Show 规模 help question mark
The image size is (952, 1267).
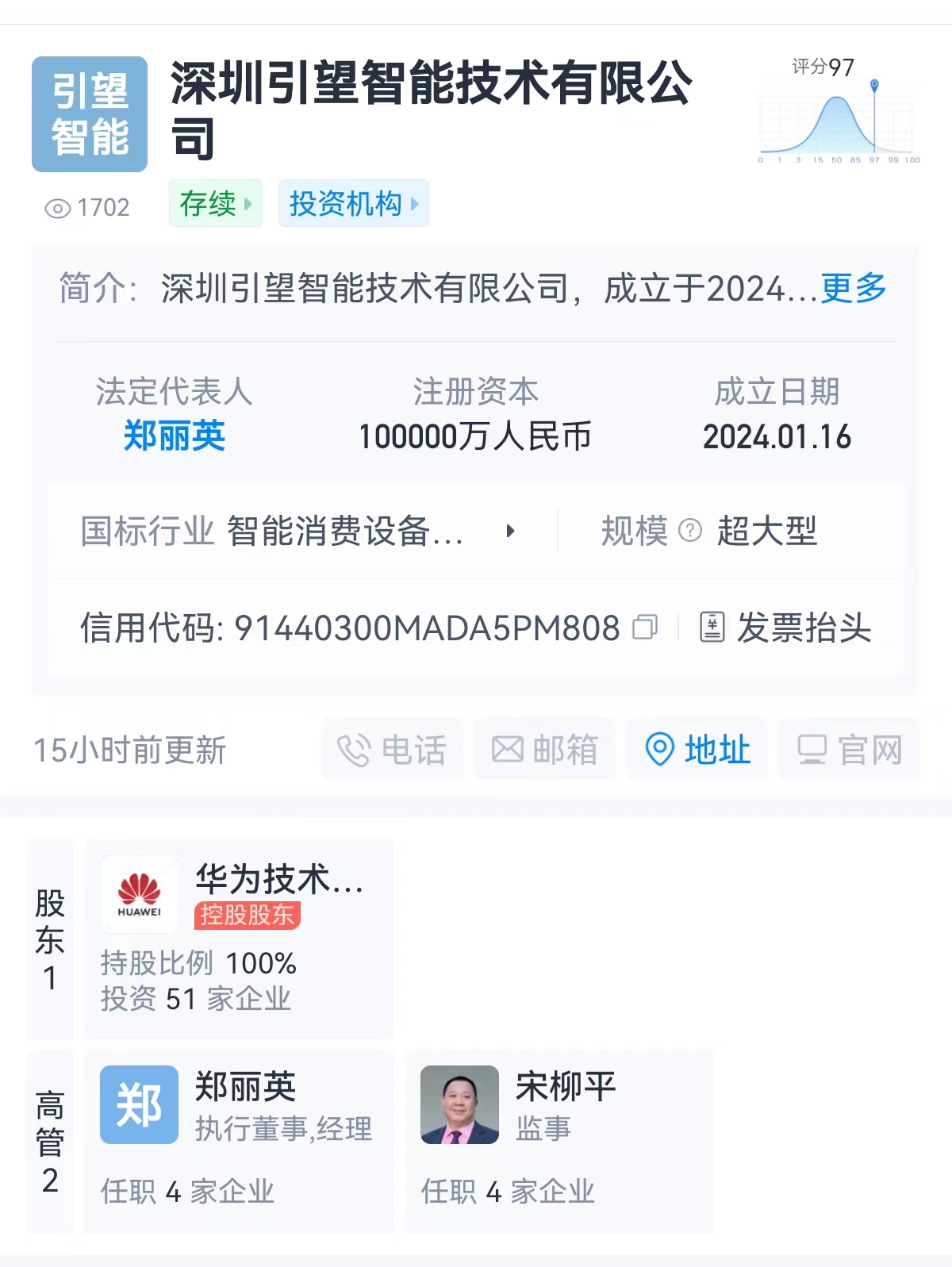pyautogui.click(x=690, y=530)
